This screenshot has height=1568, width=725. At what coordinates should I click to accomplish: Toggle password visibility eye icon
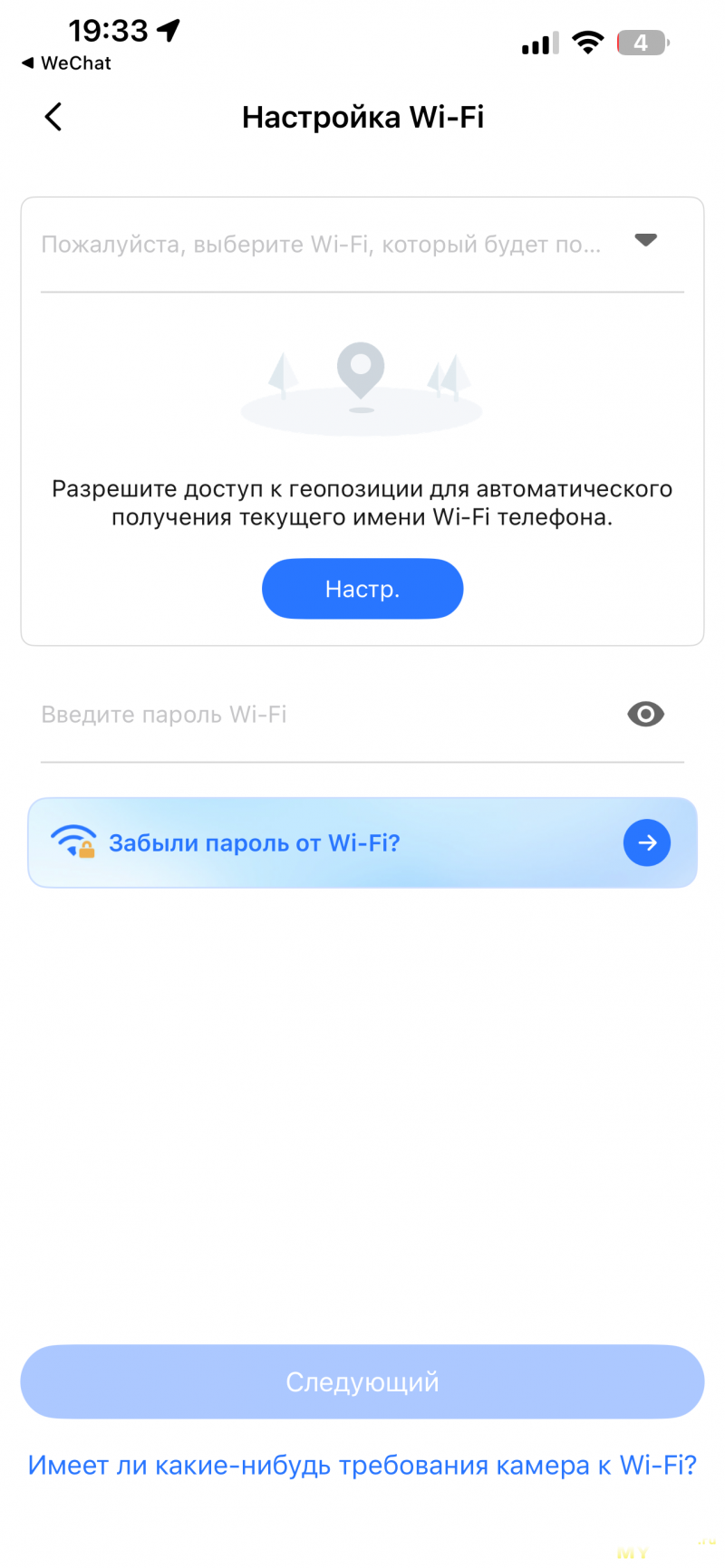pos(645,715)
